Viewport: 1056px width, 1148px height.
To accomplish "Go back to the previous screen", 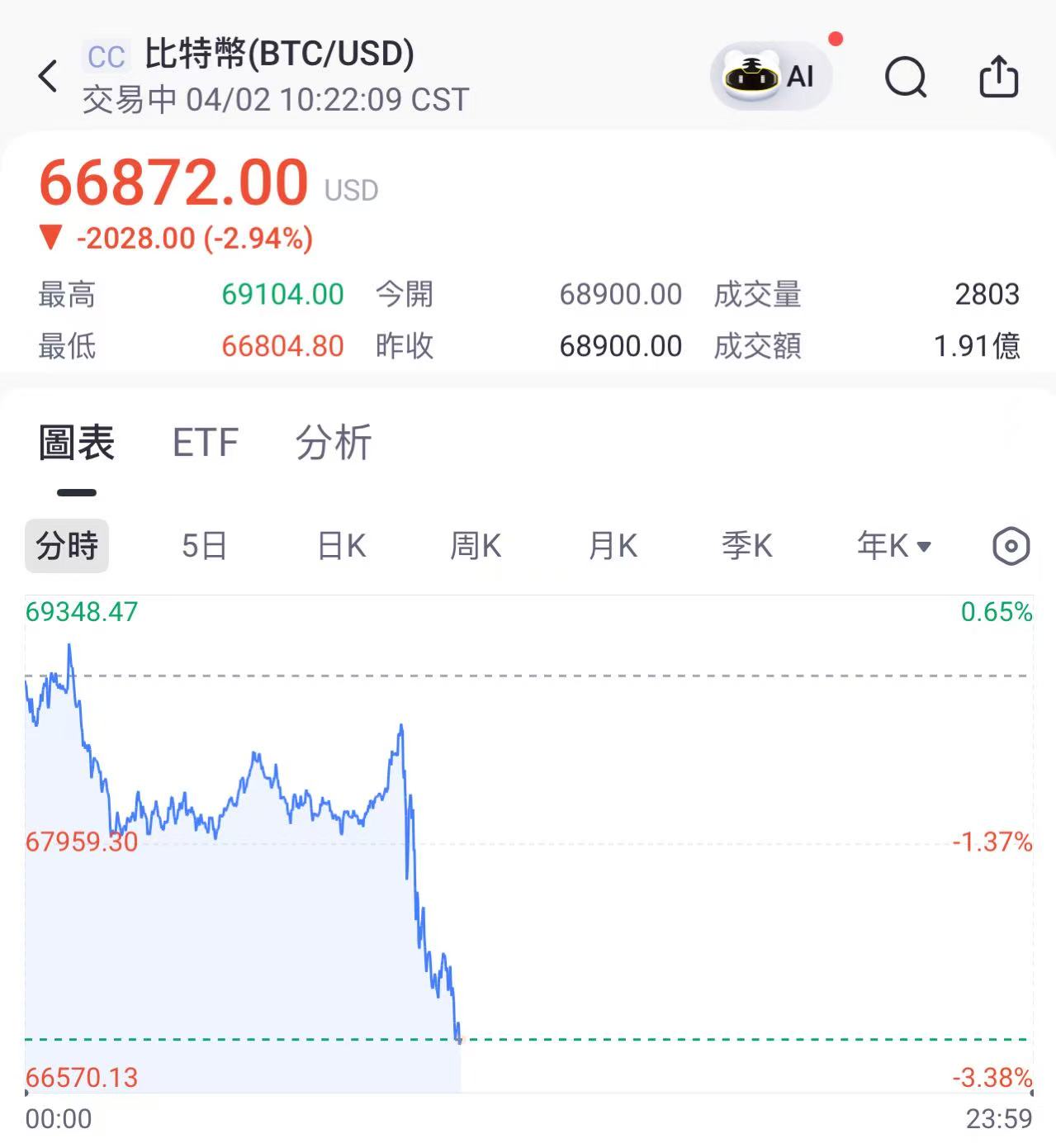I will pos(48,77).
